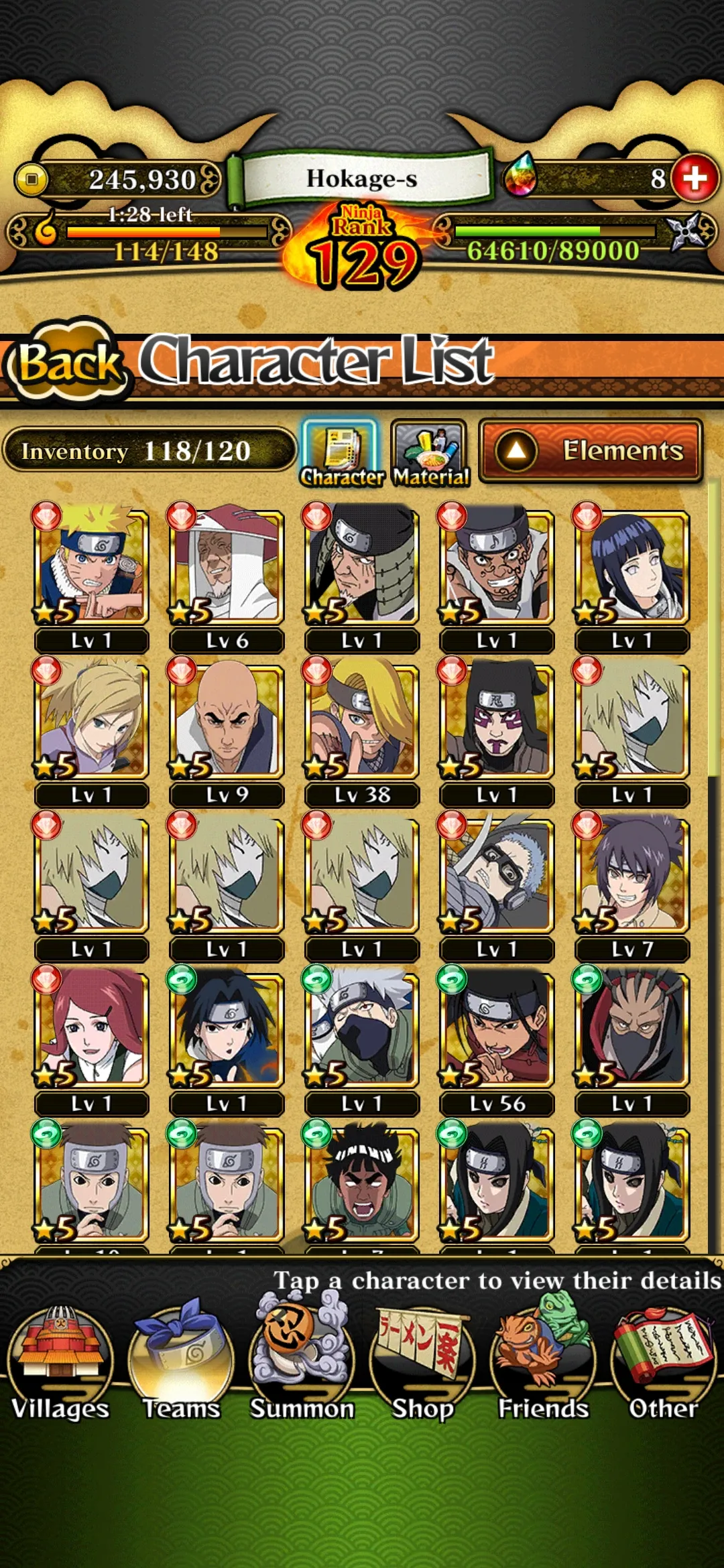Viewport: 724px width, 1568px height.
Task: Open the bald Lv 9 character
Action: tap(227, 722)
